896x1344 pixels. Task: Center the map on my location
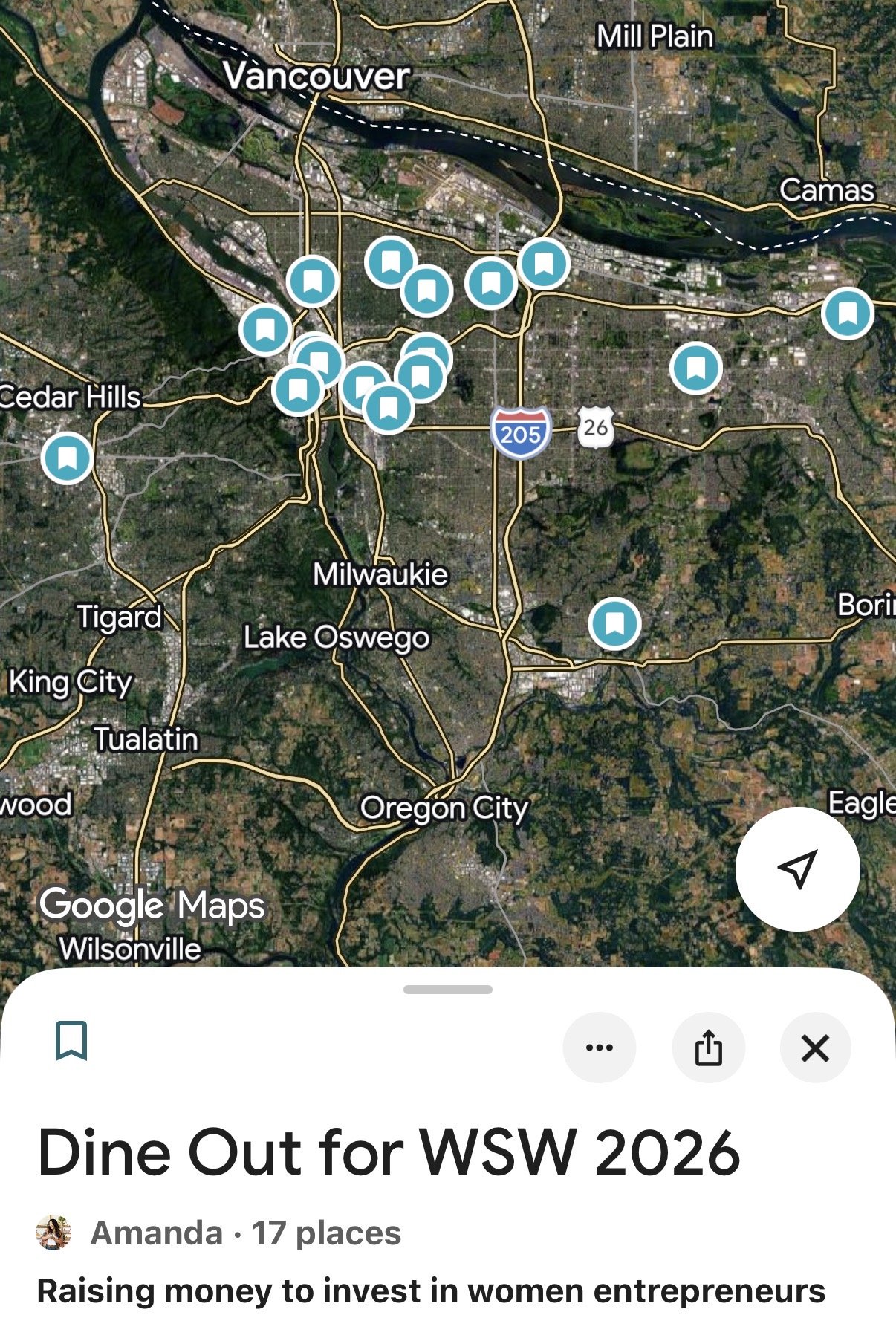click(797, 869)
